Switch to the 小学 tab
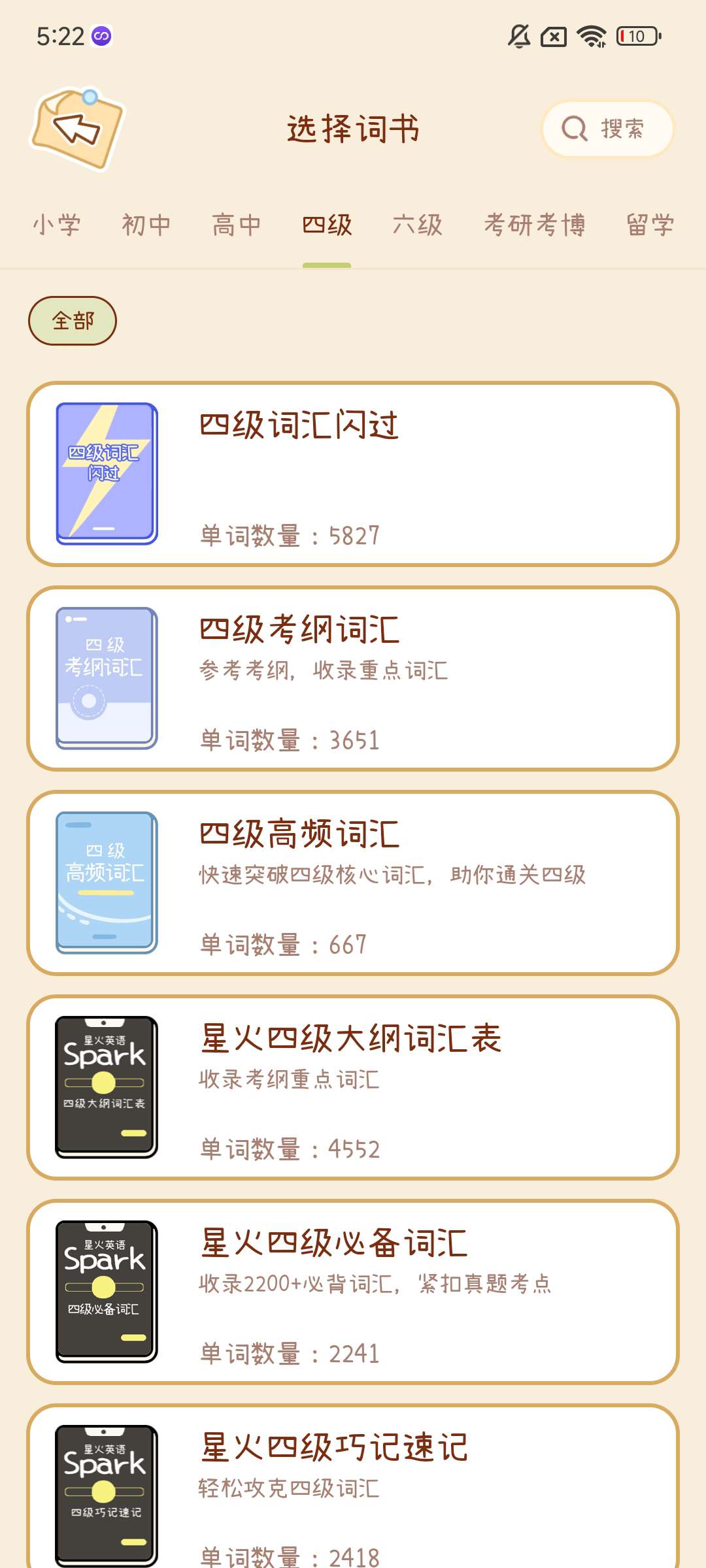 coord(57,225)
